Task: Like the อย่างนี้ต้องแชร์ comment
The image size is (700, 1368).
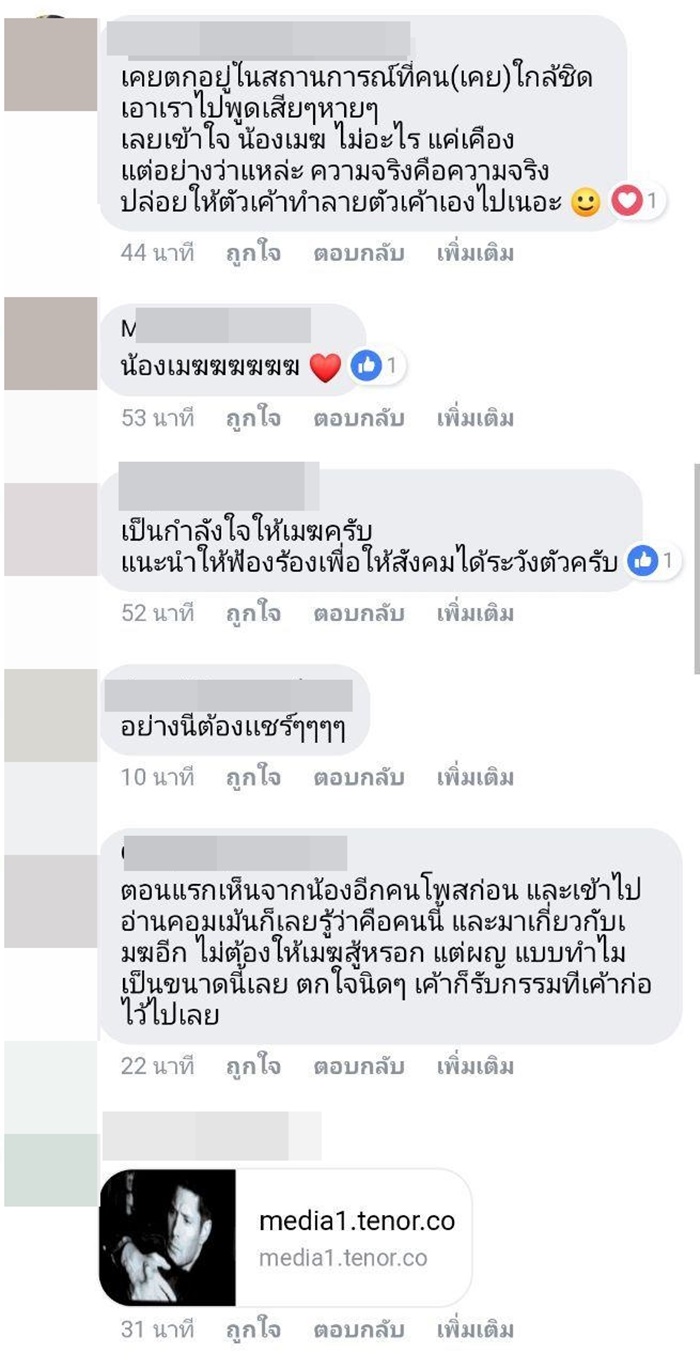Action: coord(253,776)
